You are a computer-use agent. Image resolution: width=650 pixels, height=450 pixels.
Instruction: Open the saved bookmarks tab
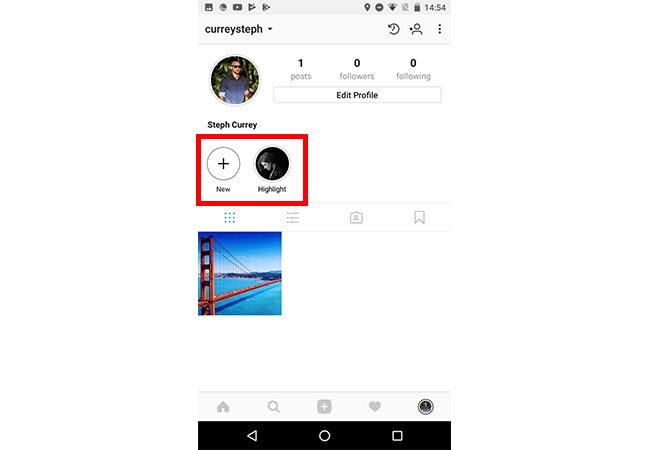point(419,217)
